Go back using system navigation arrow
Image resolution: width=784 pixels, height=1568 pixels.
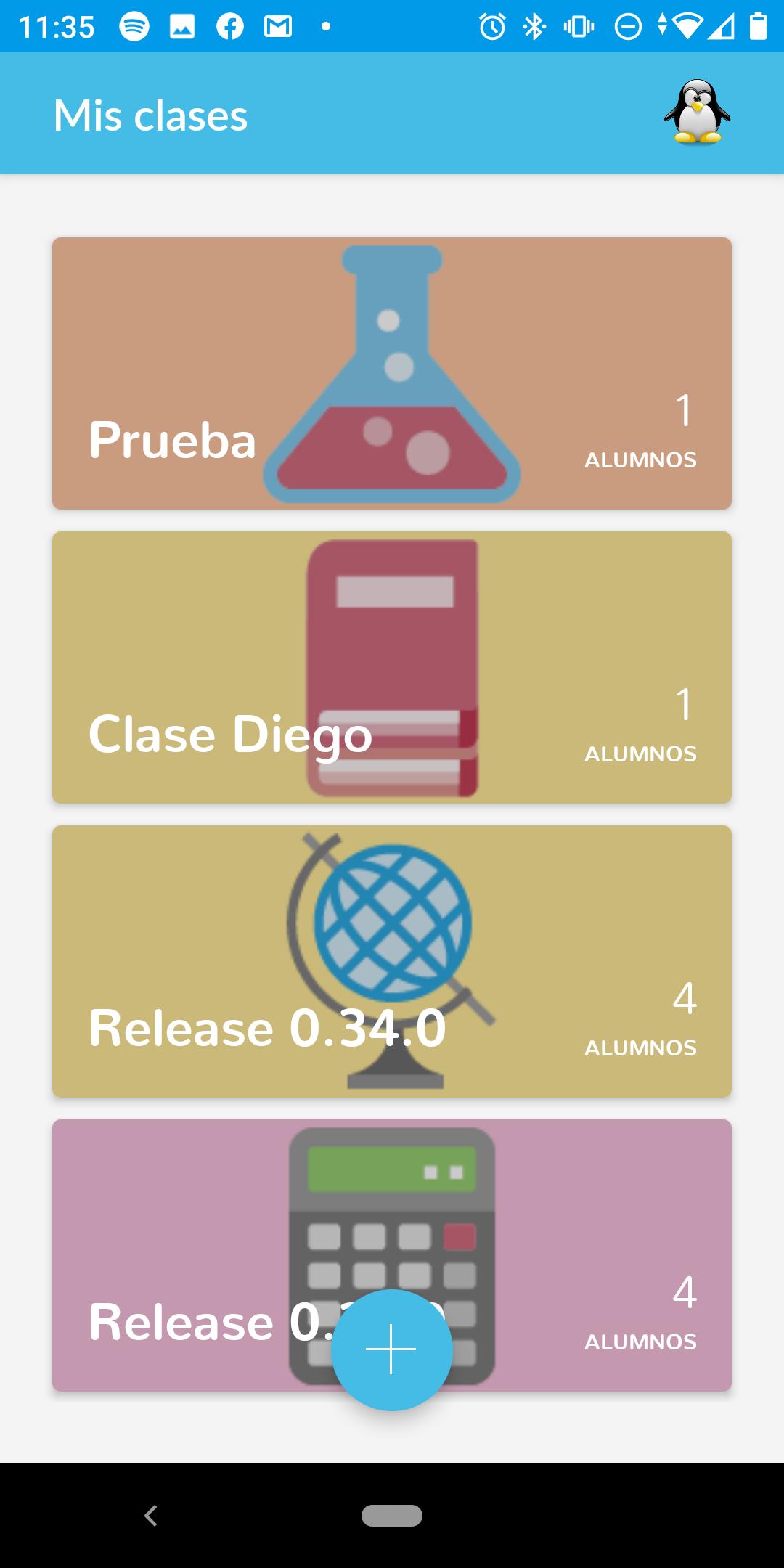(151, 1516)
